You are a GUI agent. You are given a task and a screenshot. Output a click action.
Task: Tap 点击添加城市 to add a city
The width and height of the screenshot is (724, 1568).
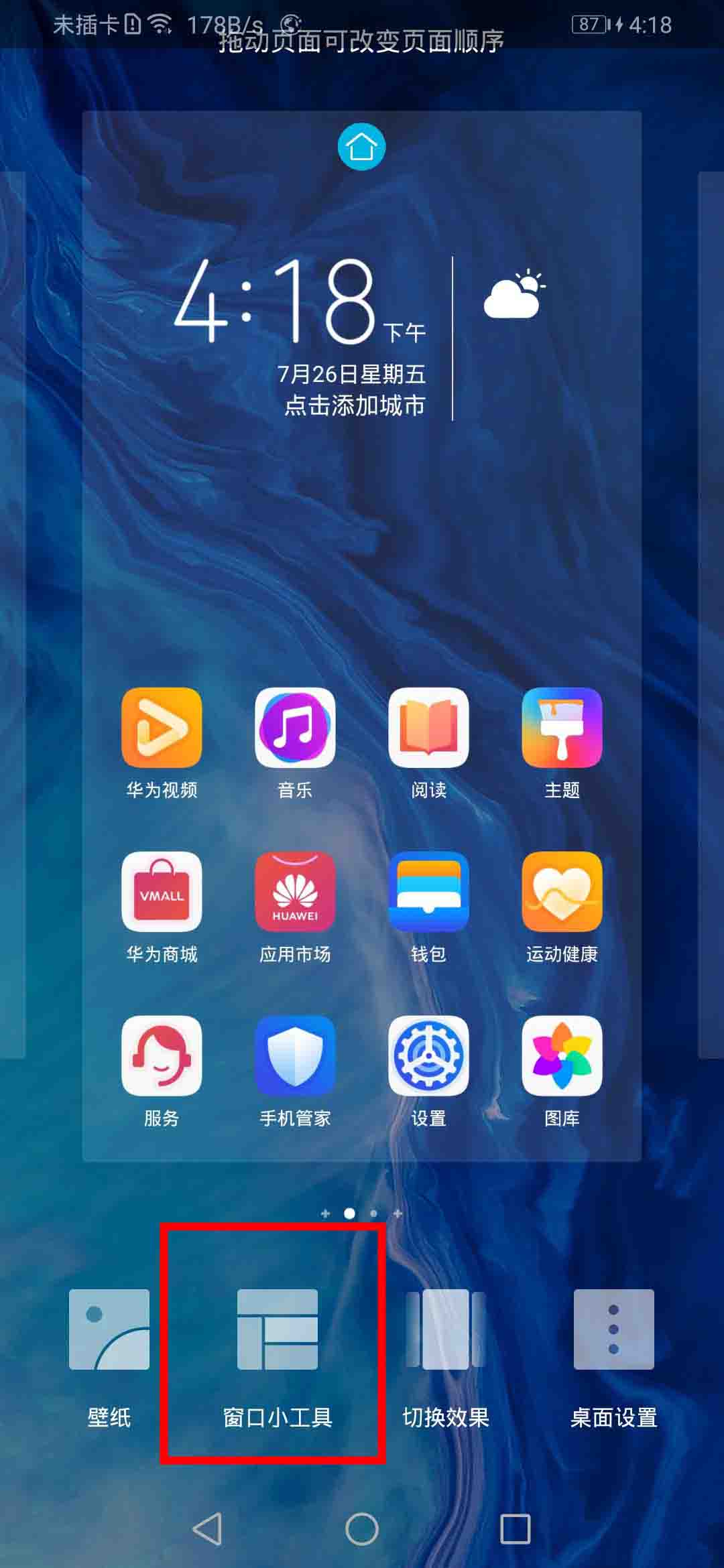point(355,405)
